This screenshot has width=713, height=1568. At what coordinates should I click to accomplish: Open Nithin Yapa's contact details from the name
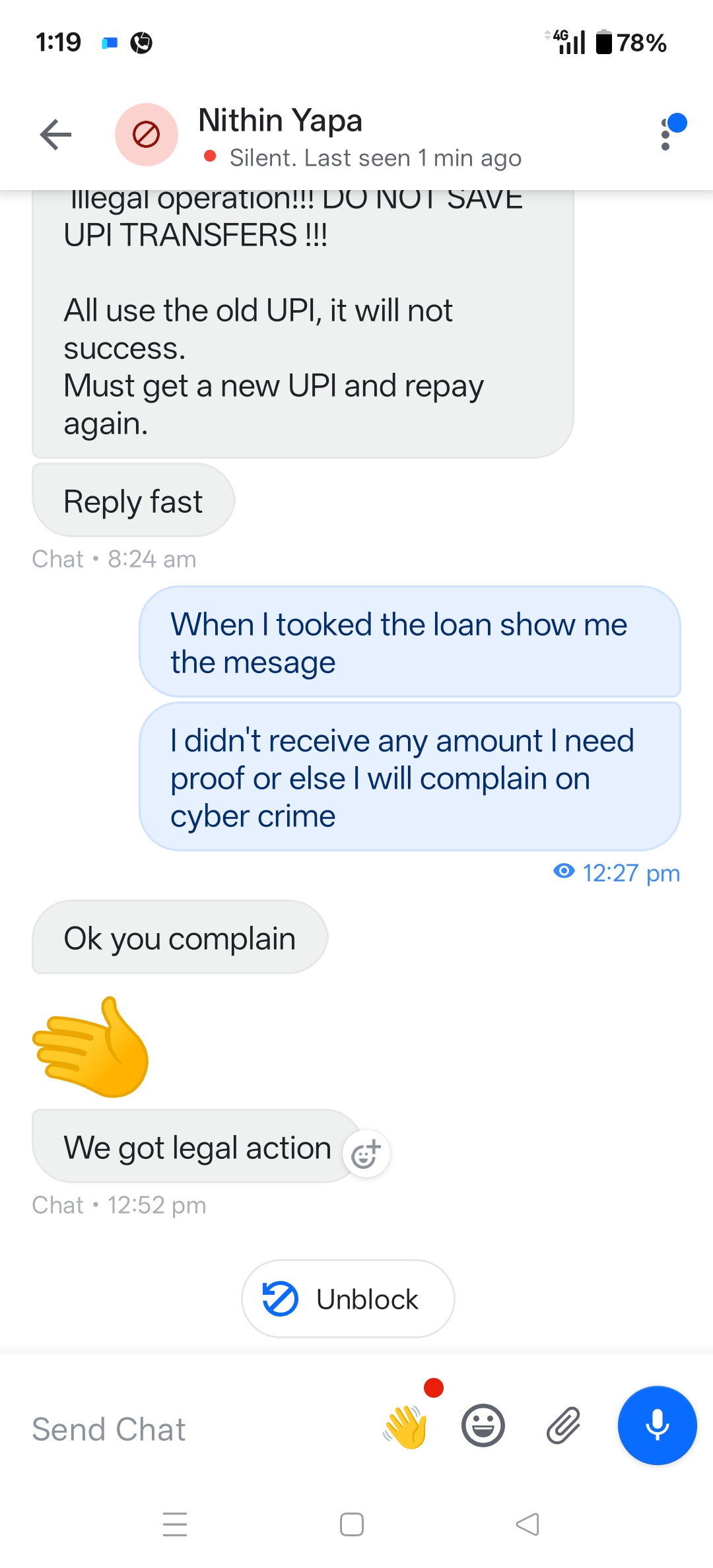[x=281, y=121]
